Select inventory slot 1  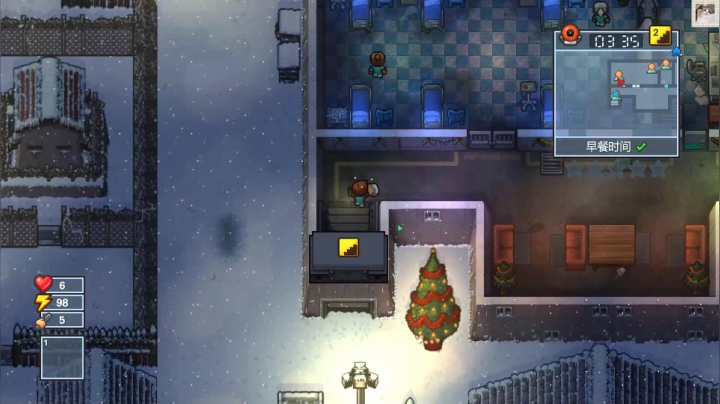tap(62, 357)
